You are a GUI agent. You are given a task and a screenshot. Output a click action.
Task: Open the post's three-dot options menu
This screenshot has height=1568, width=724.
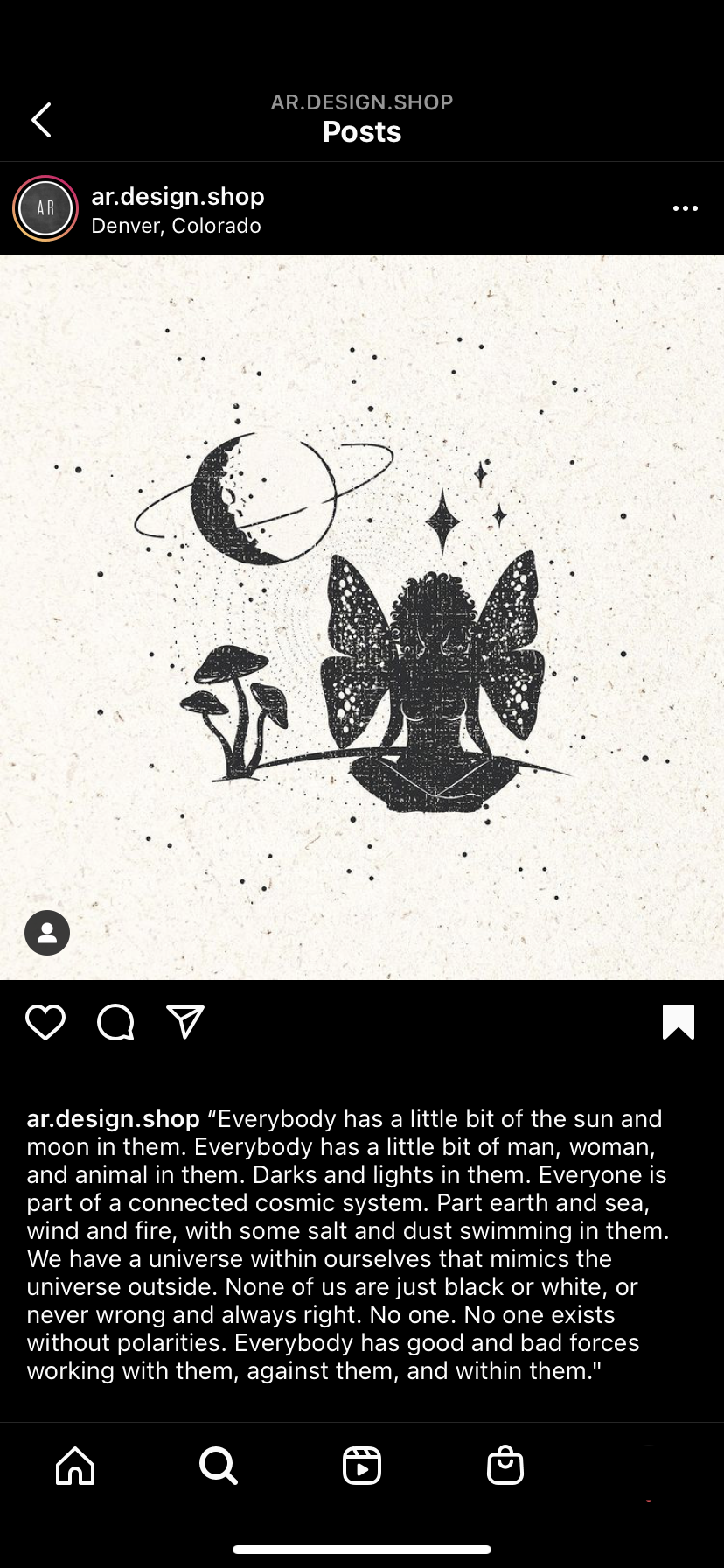click(685, 208)
